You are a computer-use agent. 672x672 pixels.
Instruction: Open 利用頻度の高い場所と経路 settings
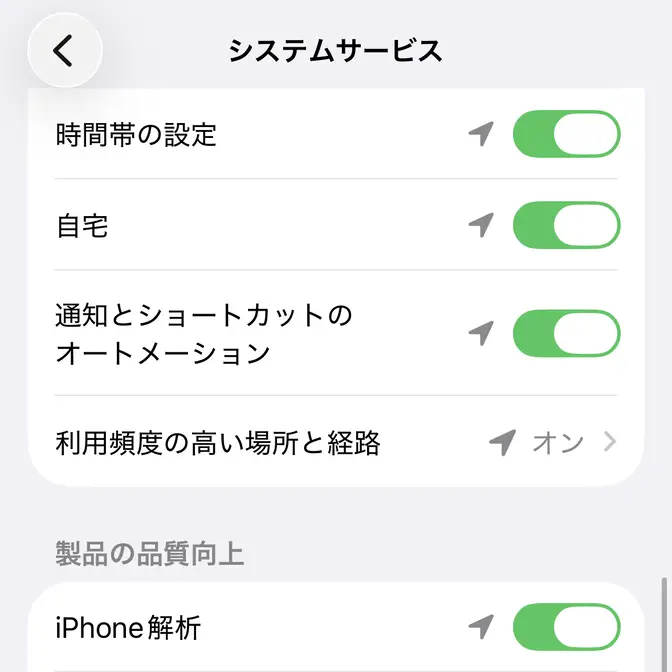tap(336, 442)
